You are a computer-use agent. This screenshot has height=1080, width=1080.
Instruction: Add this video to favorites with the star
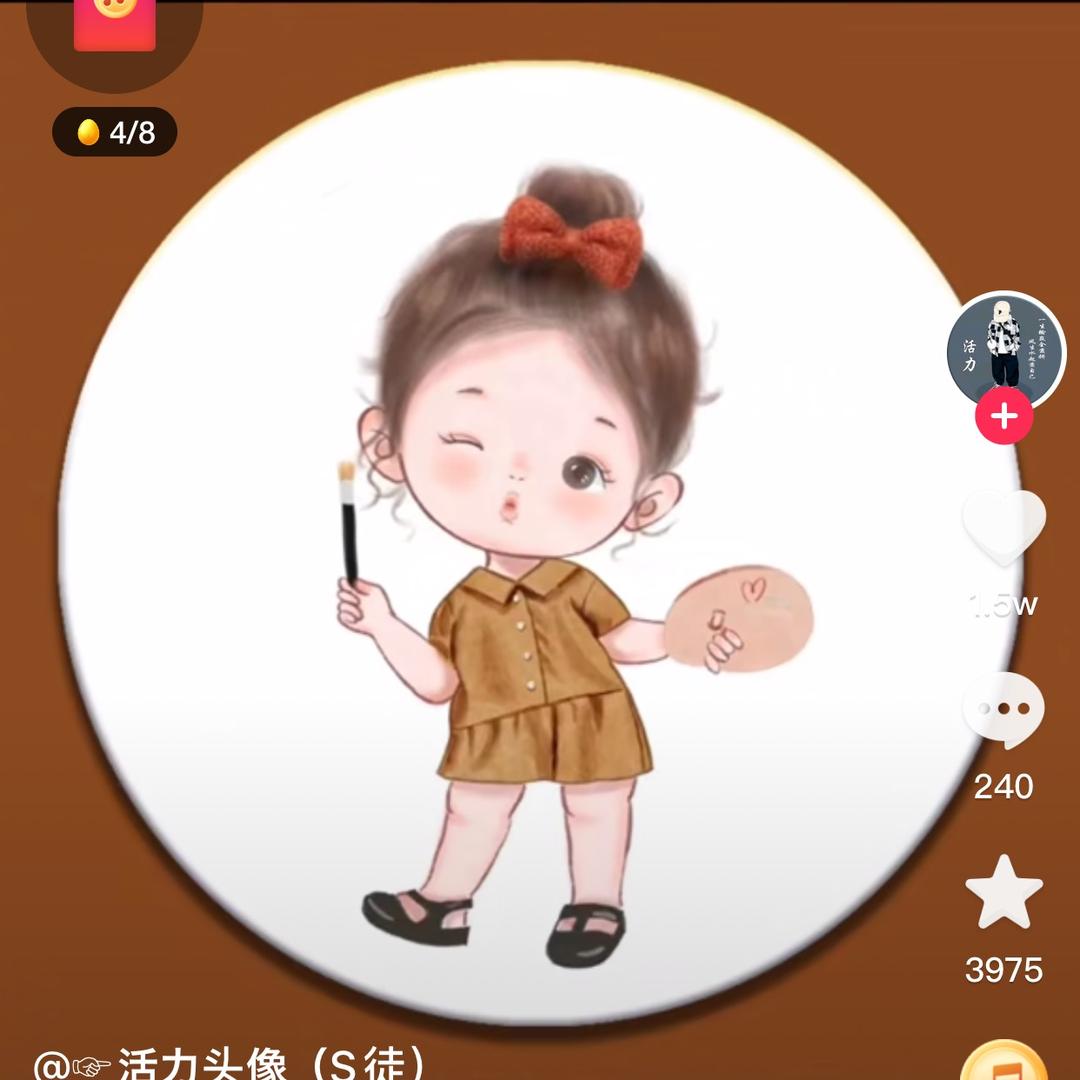coord(1004,893)
